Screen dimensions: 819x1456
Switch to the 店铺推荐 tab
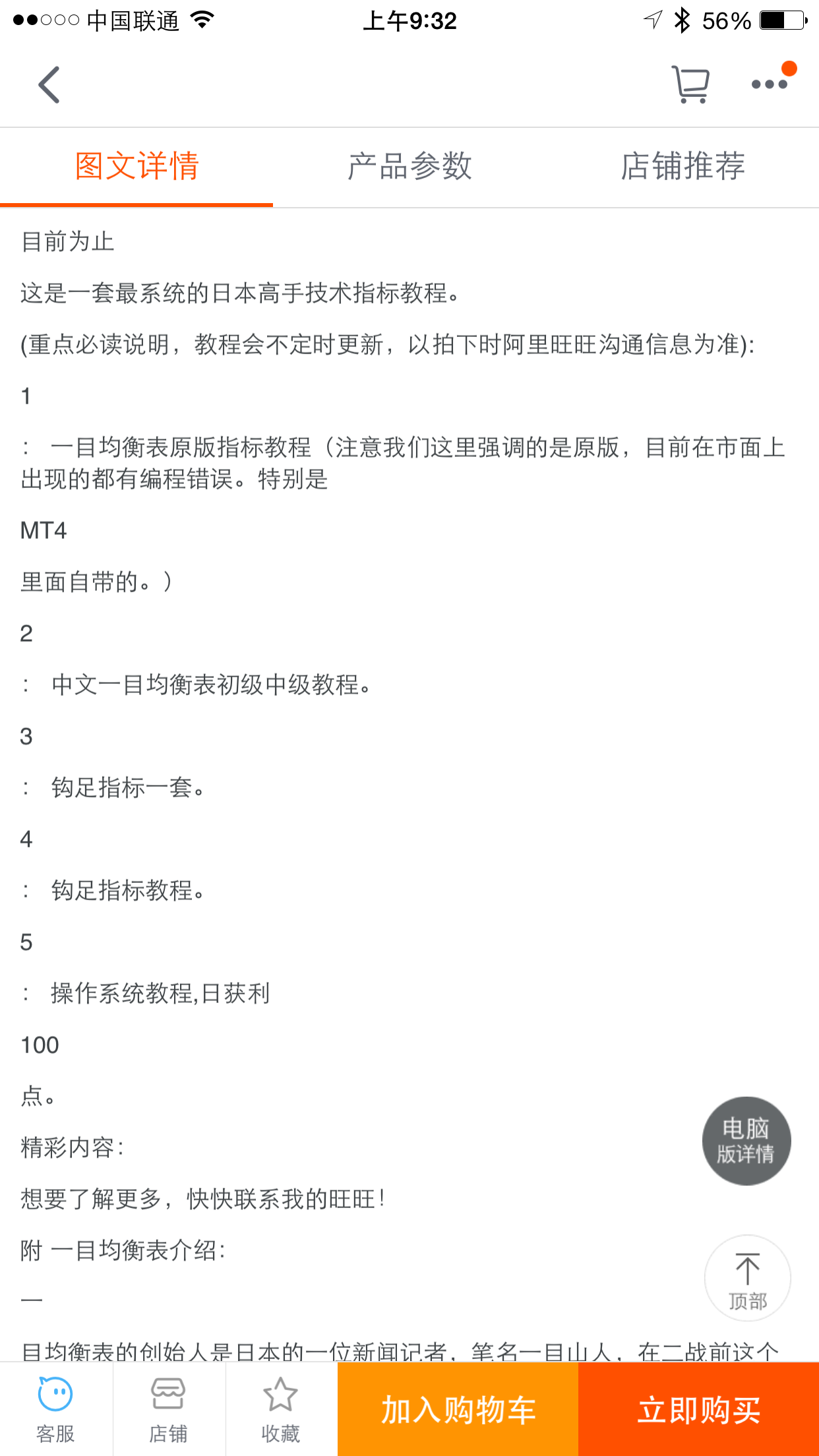tap(682, 166)
